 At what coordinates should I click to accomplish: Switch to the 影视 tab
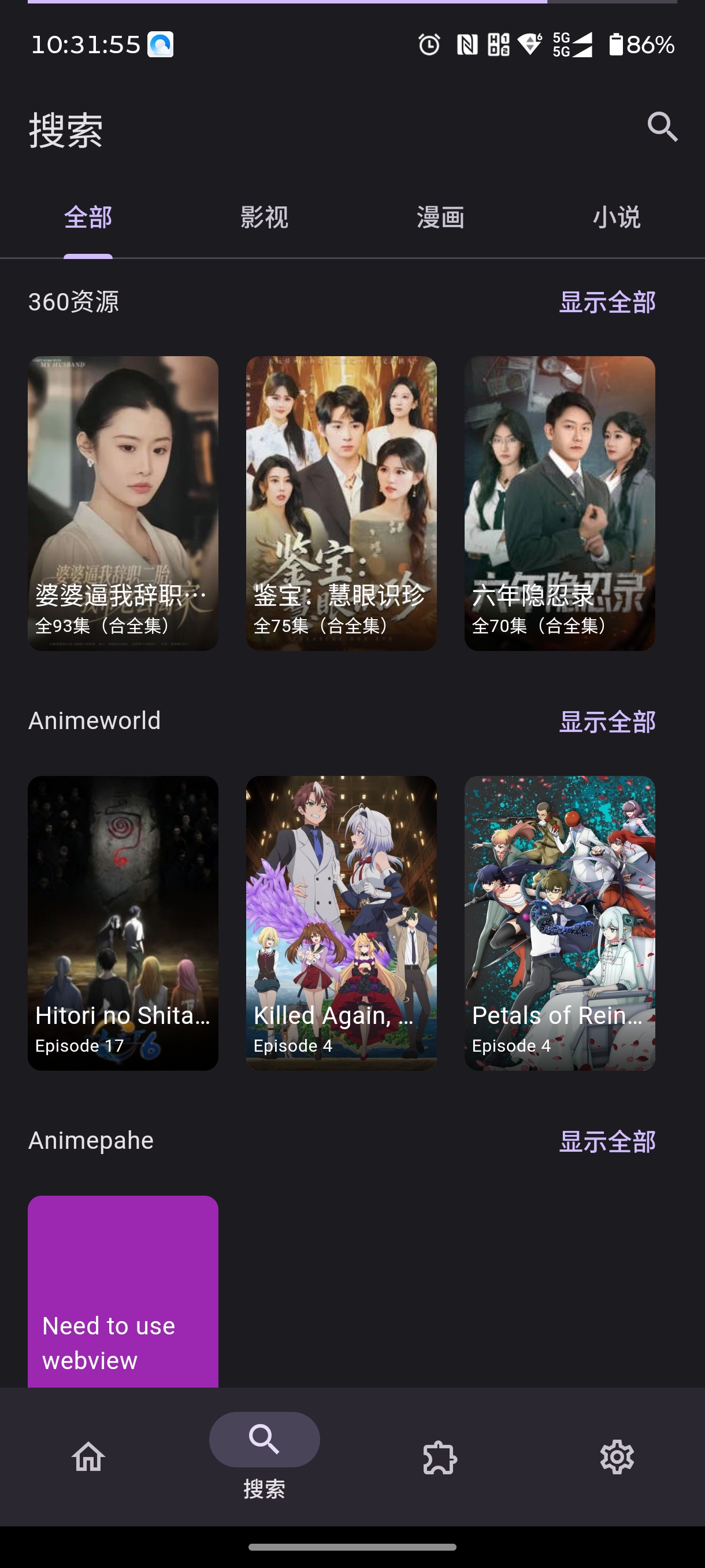(x=264, y=217)
